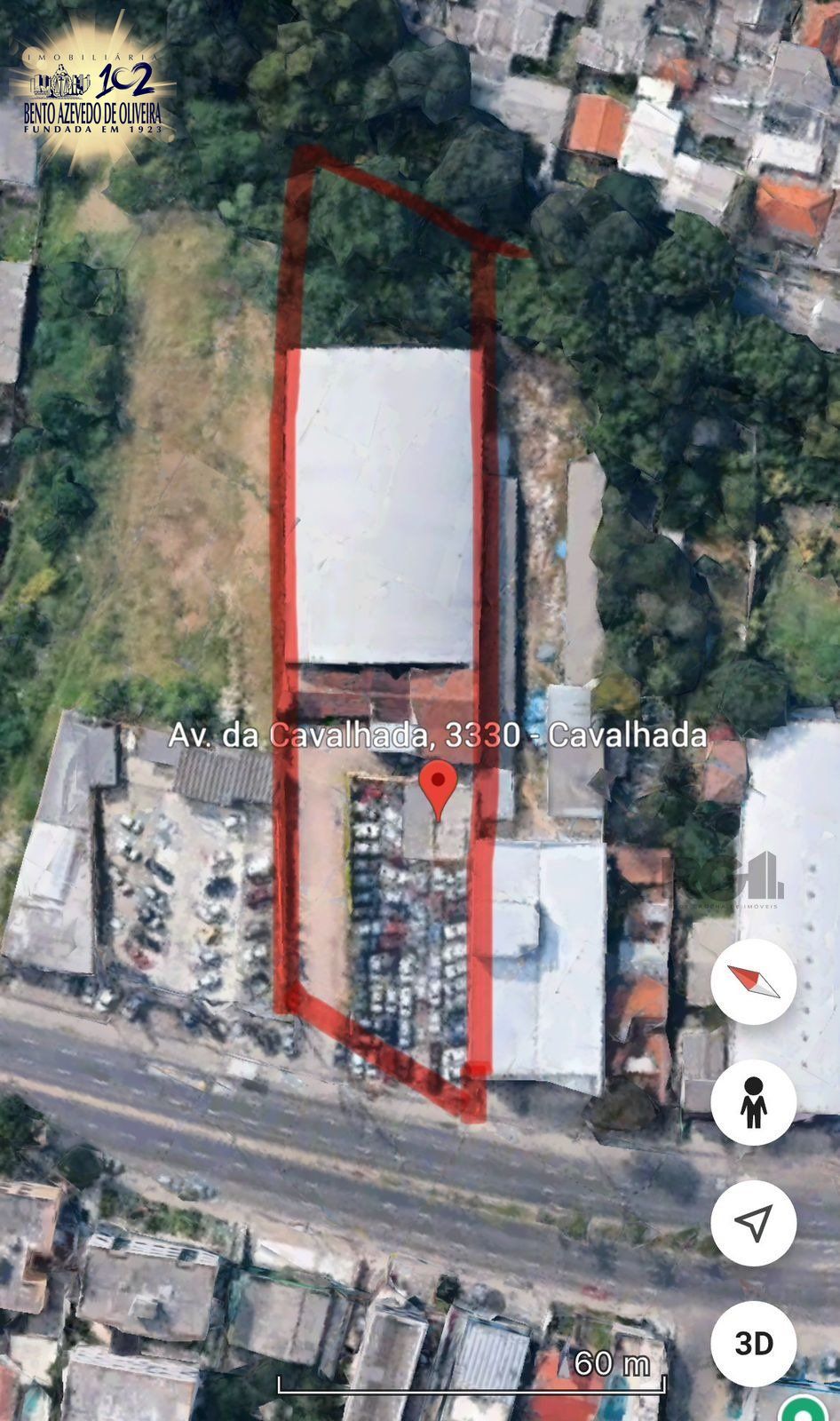Switch to 3D view
The width and height of the screenshot is (840, 1421).
pos(753,1344)
